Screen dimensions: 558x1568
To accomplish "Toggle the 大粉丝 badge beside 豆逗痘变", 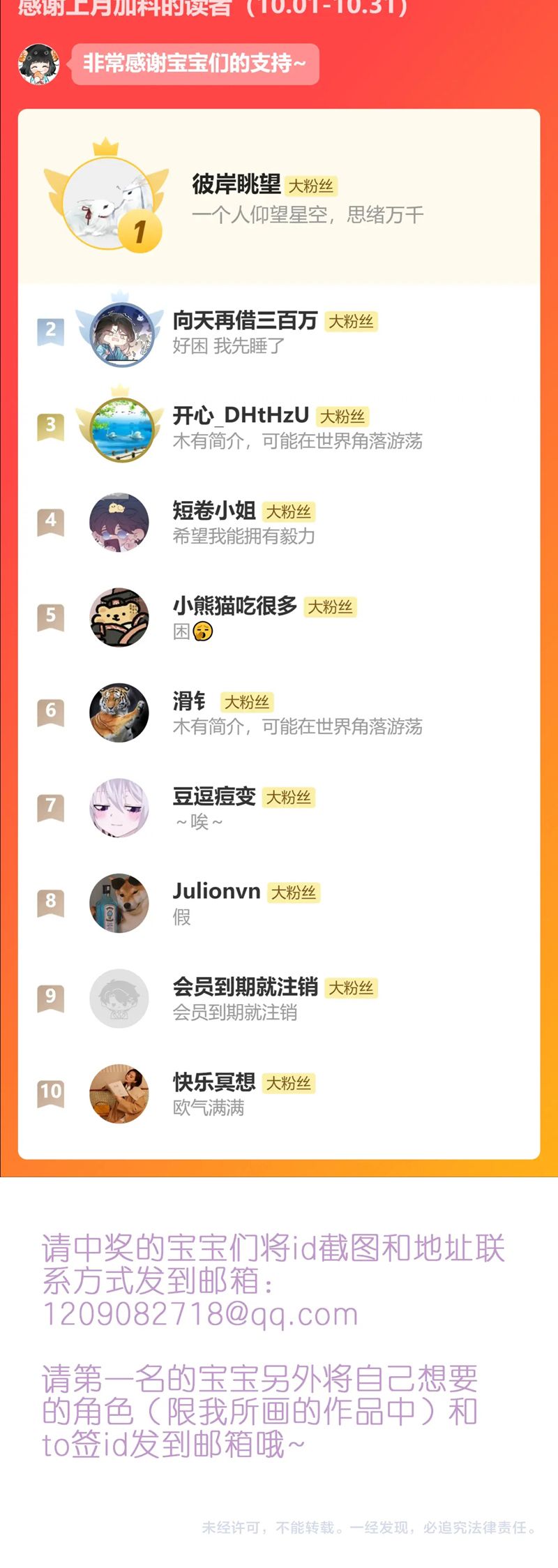I will (289, 798).
